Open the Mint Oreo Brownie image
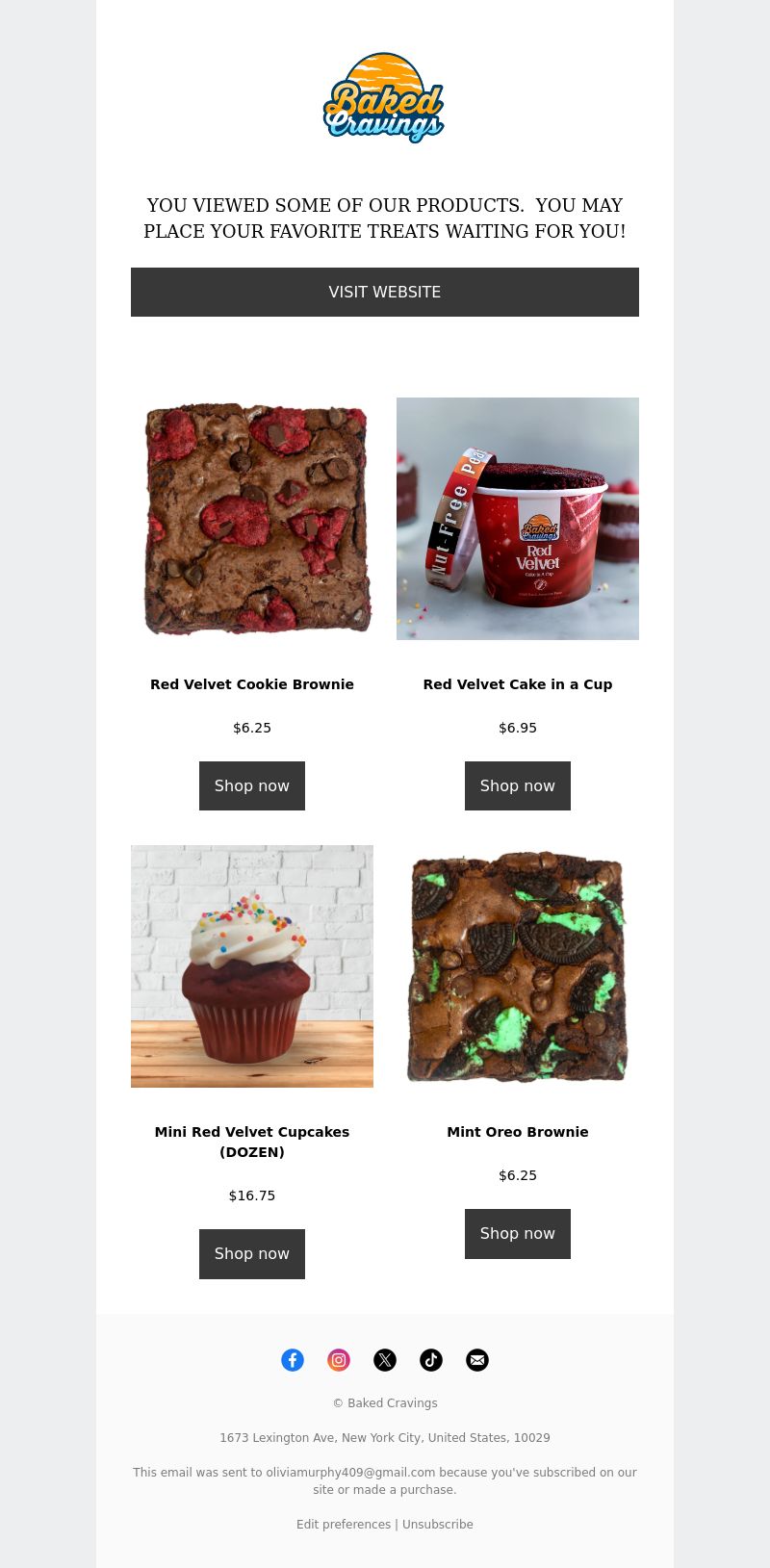The image size is (770, 1568). click(518, 966)
